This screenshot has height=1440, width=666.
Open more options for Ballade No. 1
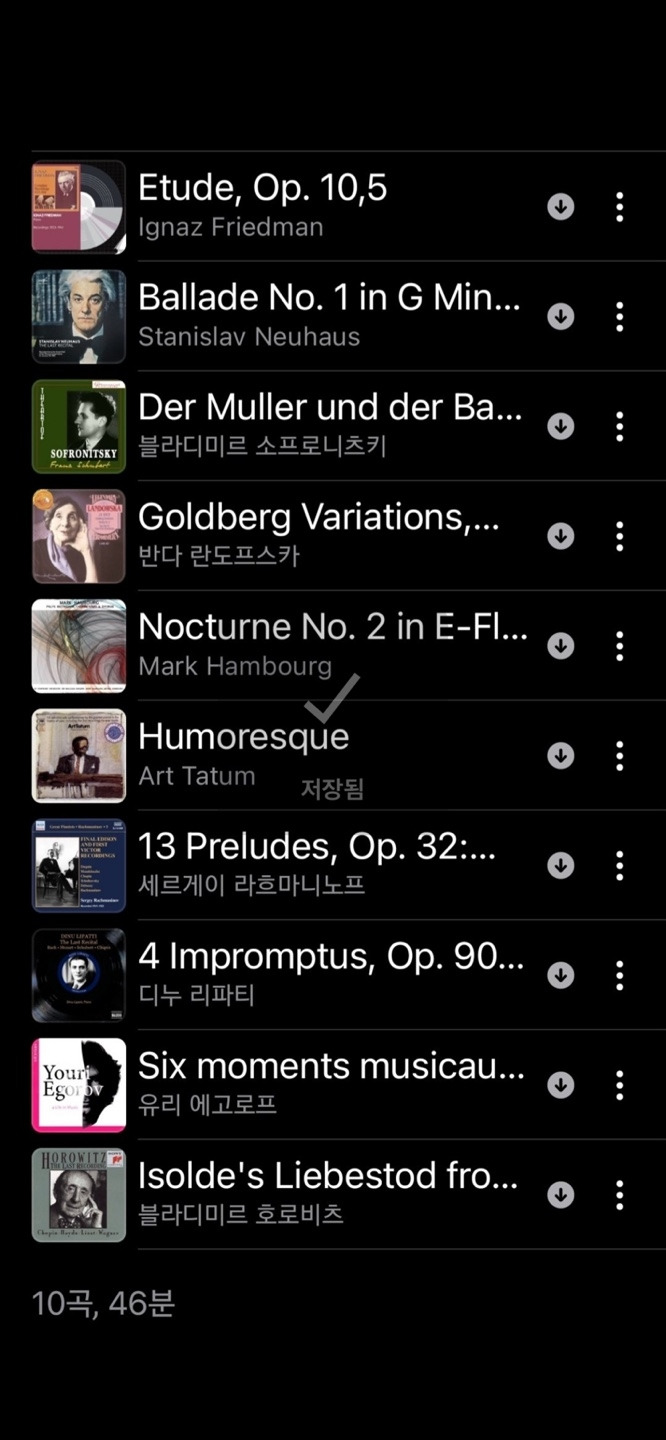point(620,317)
